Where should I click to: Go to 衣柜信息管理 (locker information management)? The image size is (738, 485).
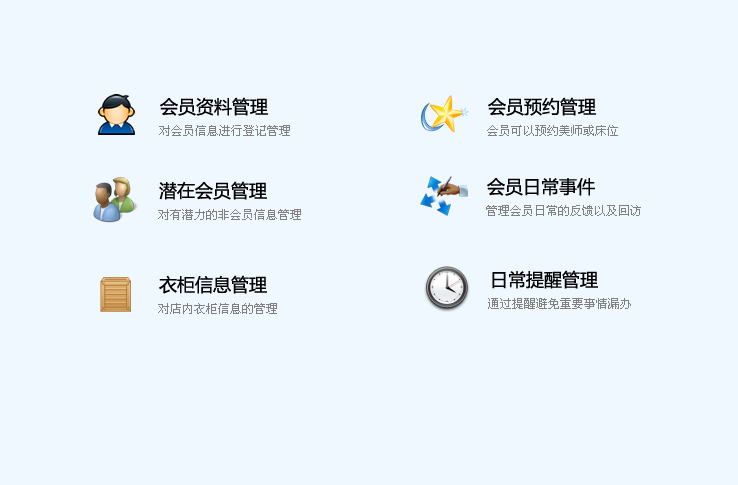coord(213,285)
